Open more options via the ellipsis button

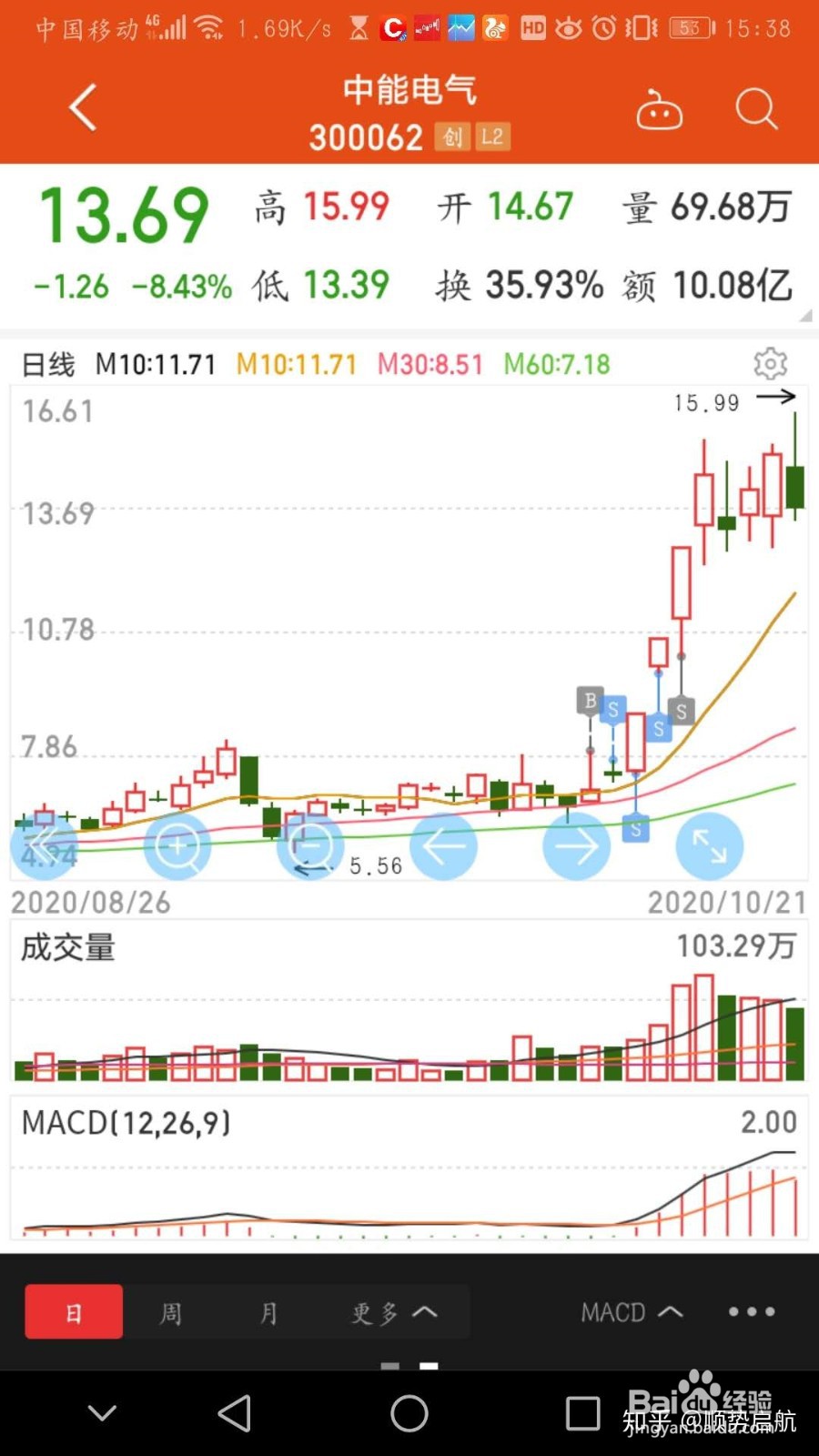tap(750, 1311)
